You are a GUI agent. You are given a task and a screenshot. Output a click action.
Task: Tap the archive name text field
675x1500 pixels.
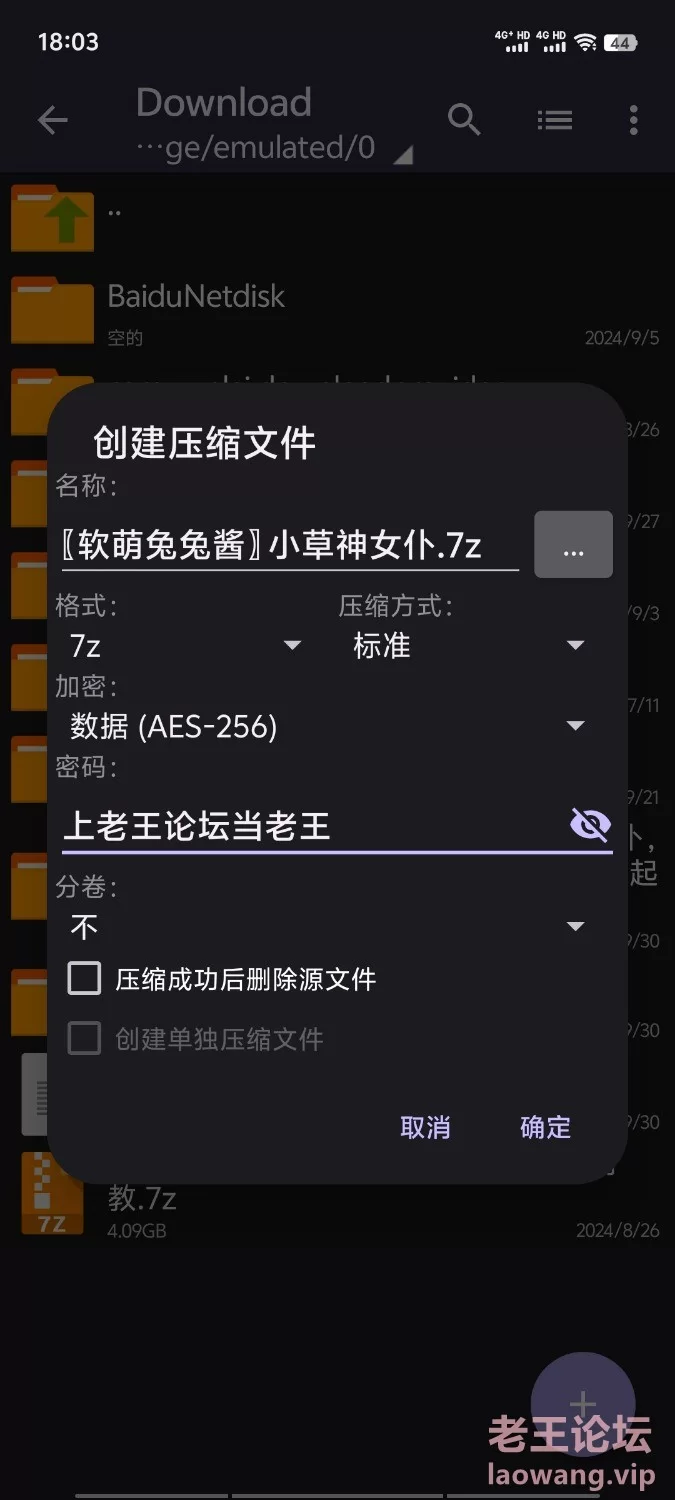tap(290, 545)
